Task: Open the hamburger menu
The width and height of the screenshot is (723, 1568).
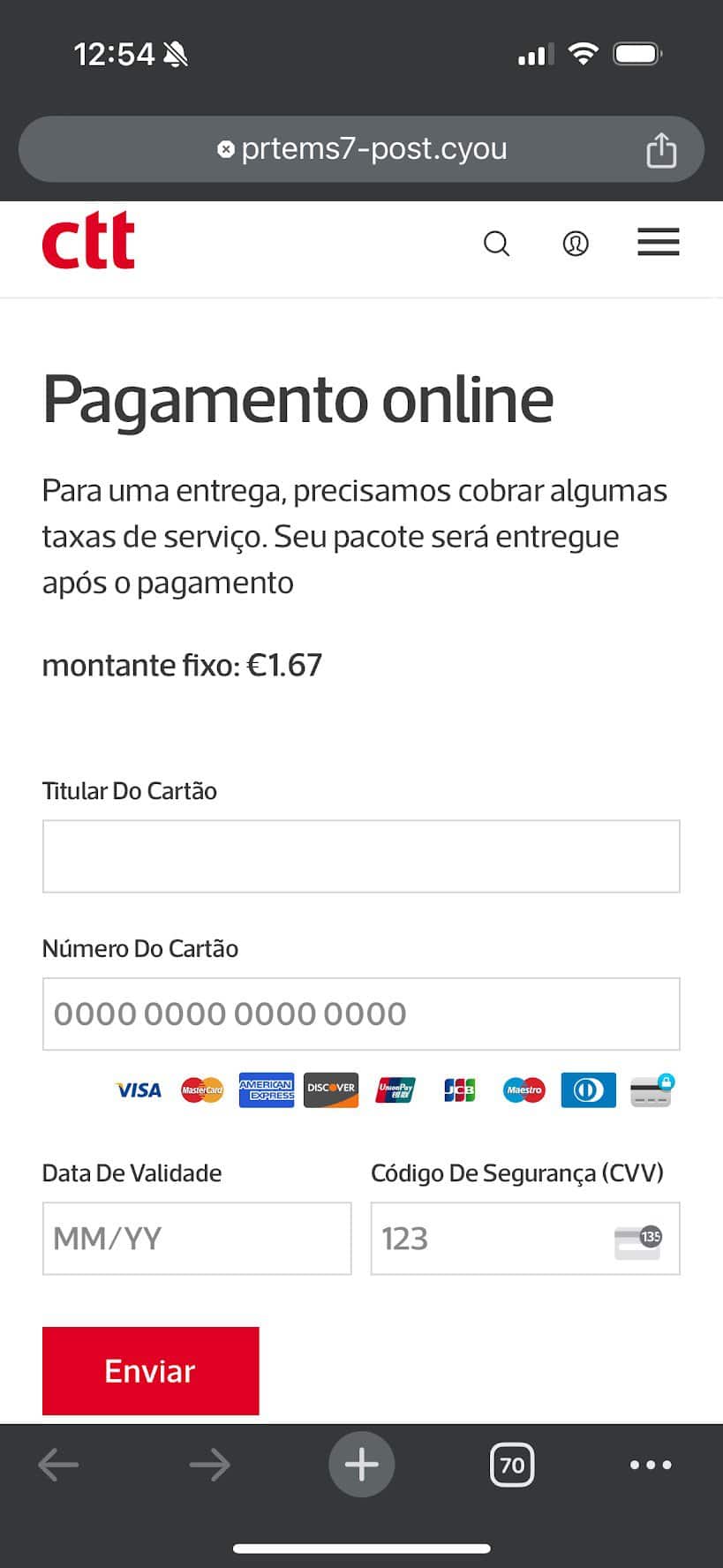Action: (x=658, y=242)
